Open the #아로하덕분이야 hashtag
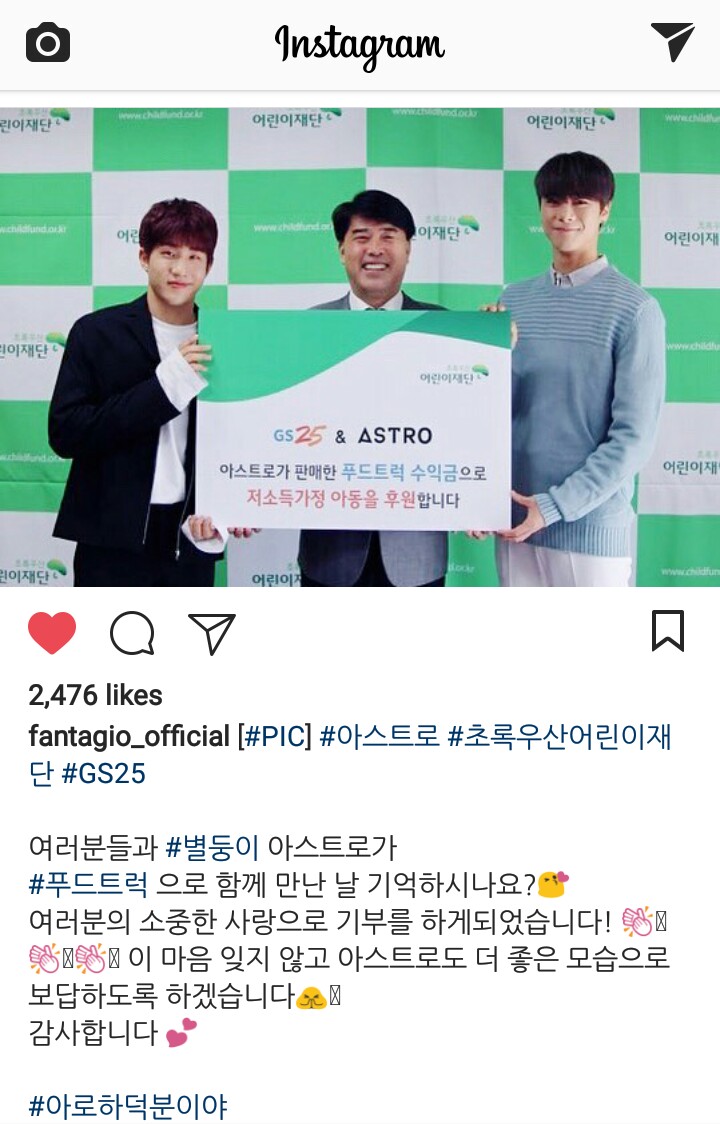The height and width of the screenshot is (1124, 720). pos(128,1106)
